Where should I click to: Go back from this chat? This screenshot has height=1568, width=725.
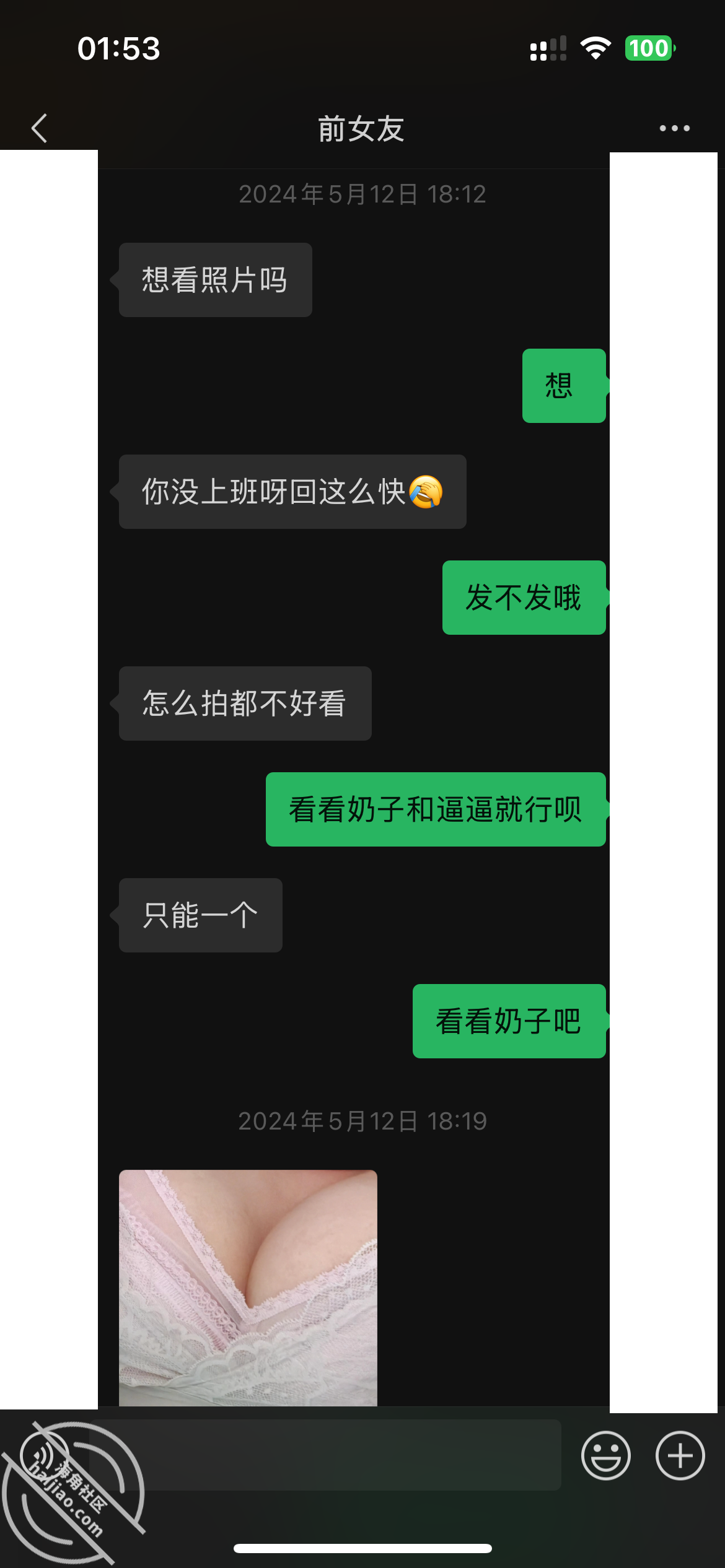39,128
